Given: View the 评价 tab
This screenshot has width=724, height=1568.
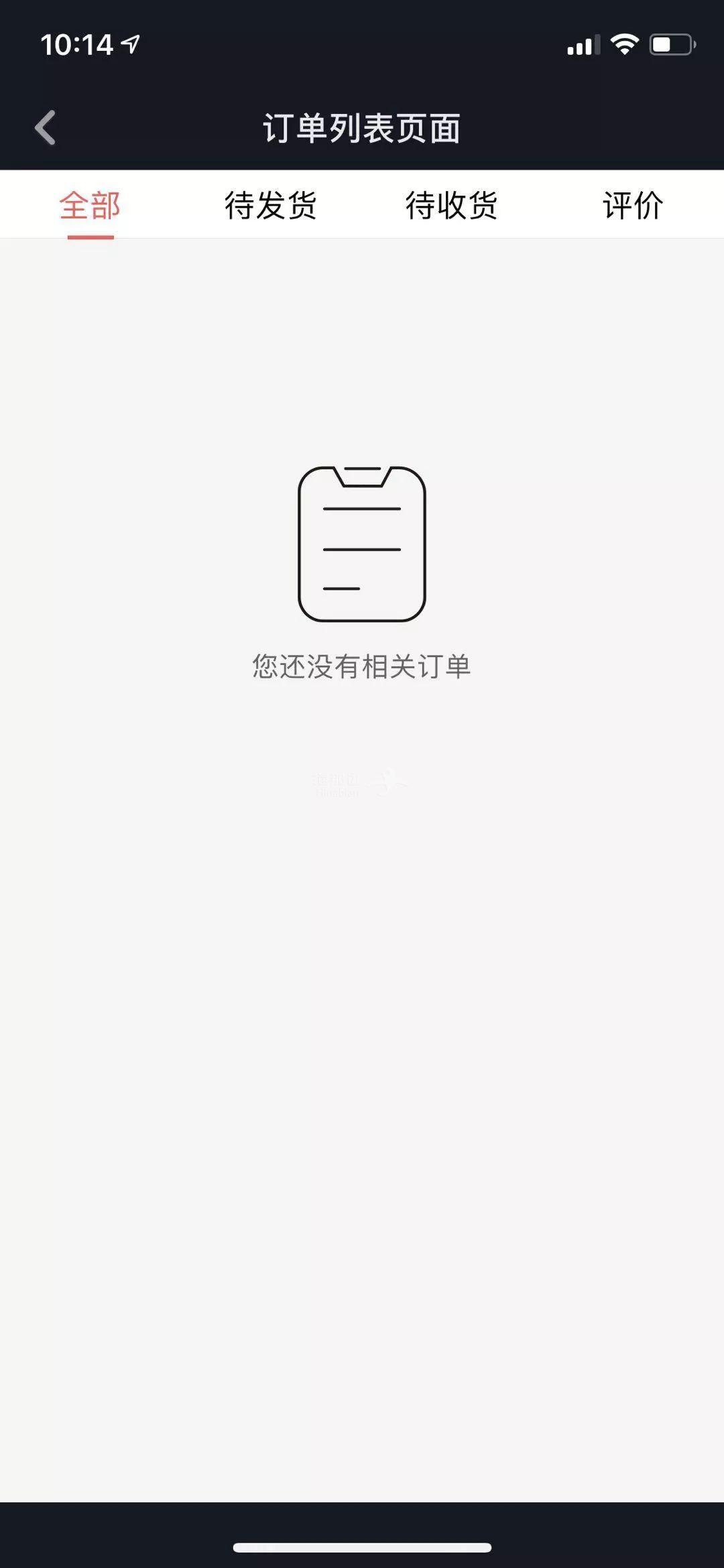Looking at the screenshot, I should pos(632,205).
